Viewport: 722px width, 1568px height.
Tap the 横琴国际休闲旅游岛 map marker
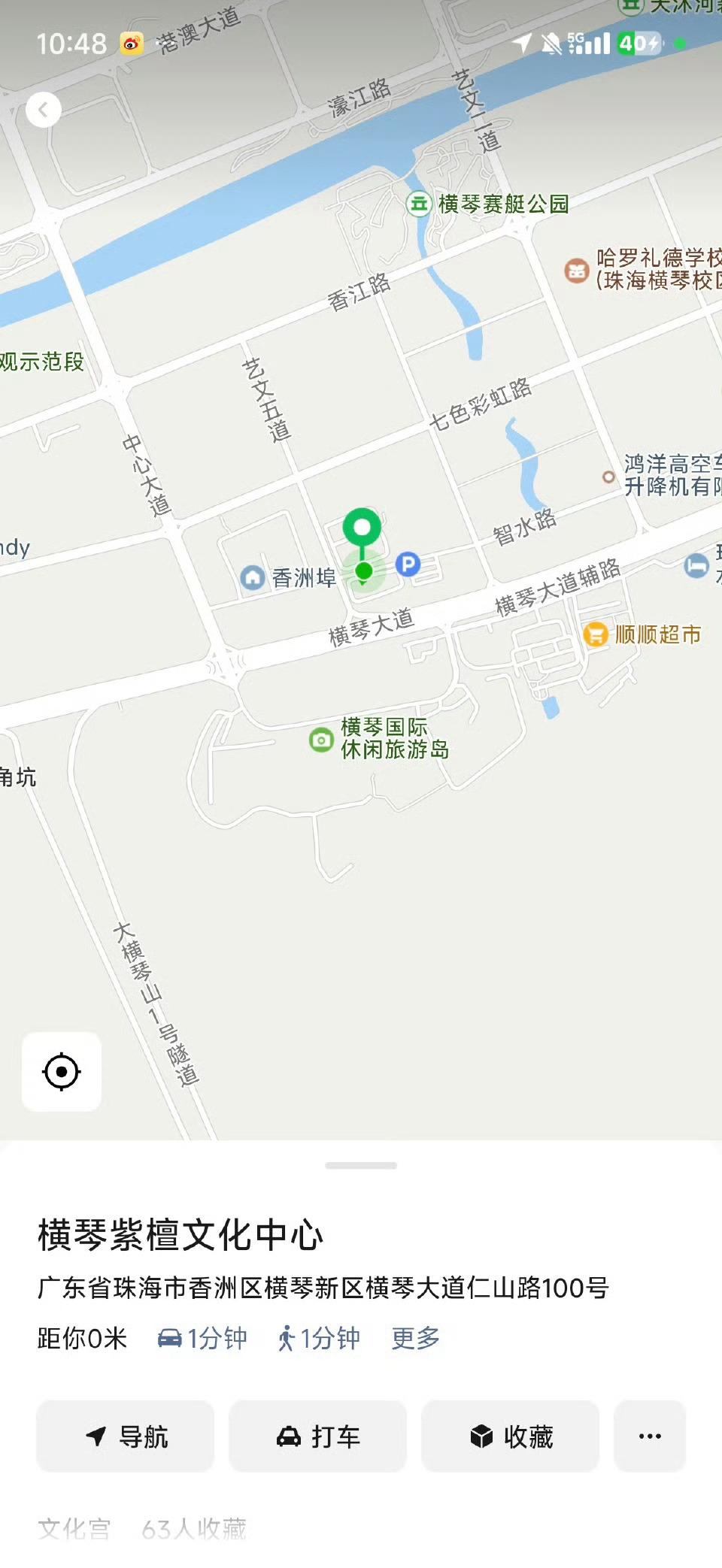[x=322, y=740]
